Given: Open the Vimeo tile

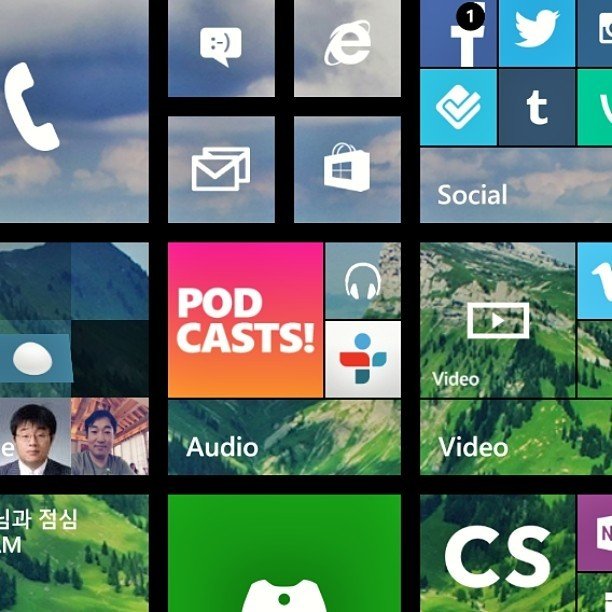Looking at the screenshot, I should click(x=596, y=280).
